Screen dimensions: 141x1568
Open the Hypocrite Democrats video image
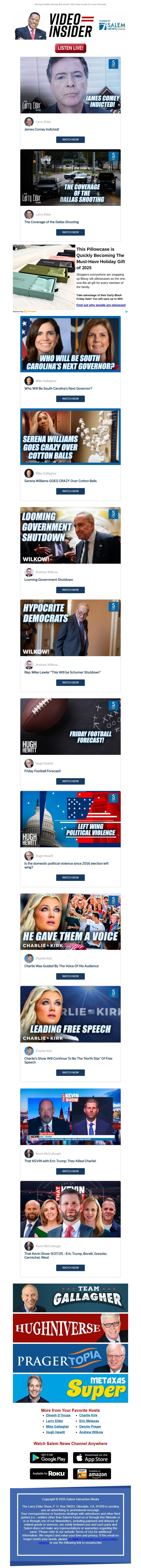(70, 628)
